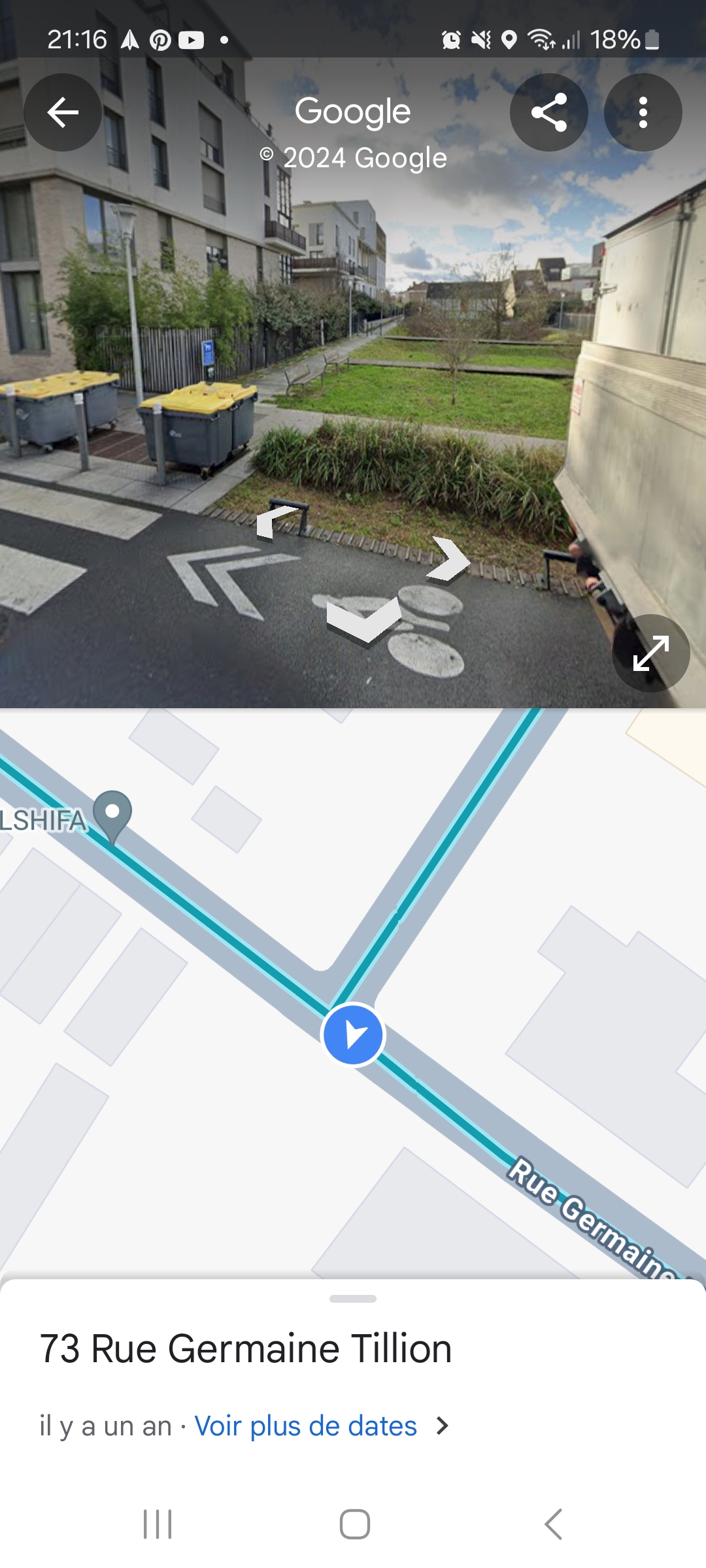Viewport: 706px width, 1568px height.
Task: Expand the bottom sheet via its handle
Action: 353,1298
